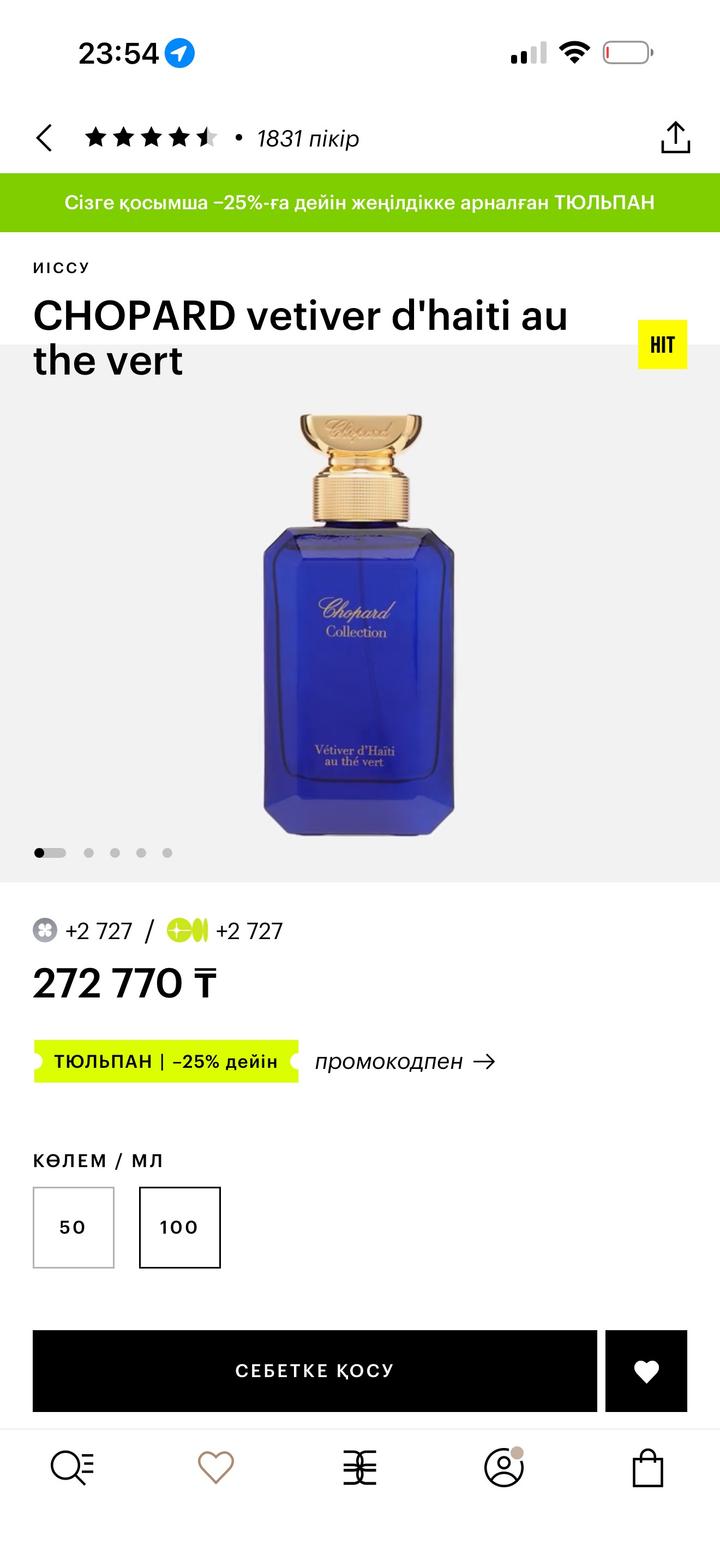Viewport: 720px width, 1564px height.
Task: Choose the 100 ml volume option
Action: 180,1227
